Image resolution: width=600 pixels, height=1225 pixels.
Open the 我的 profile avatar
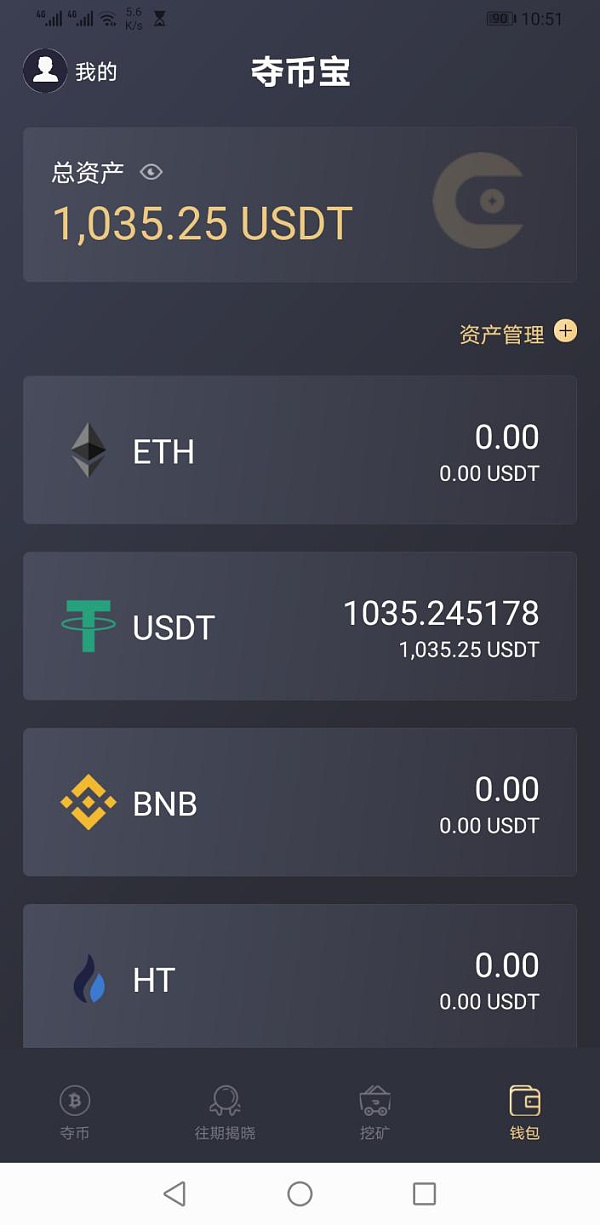(x=45, y=71)
